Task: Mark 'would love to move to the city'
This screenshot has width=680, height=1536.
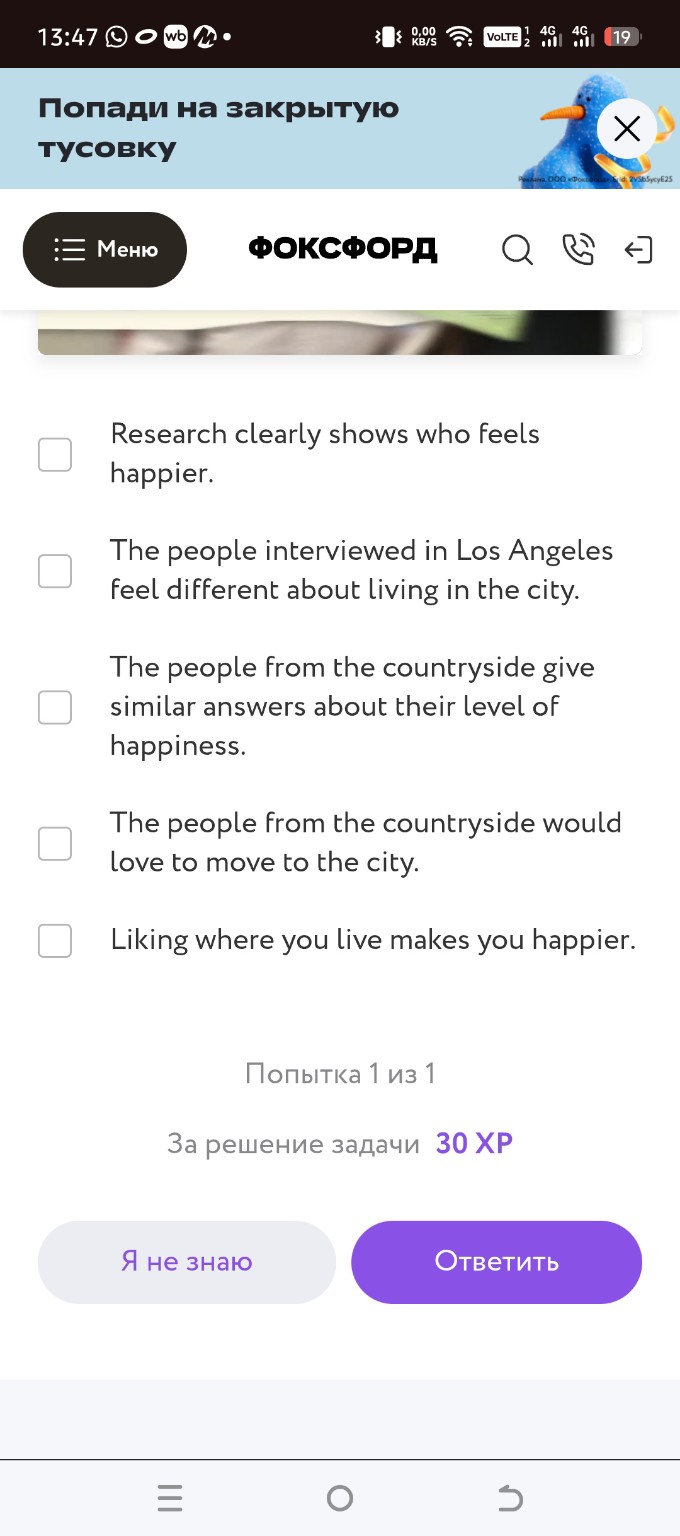Action: 55,843
